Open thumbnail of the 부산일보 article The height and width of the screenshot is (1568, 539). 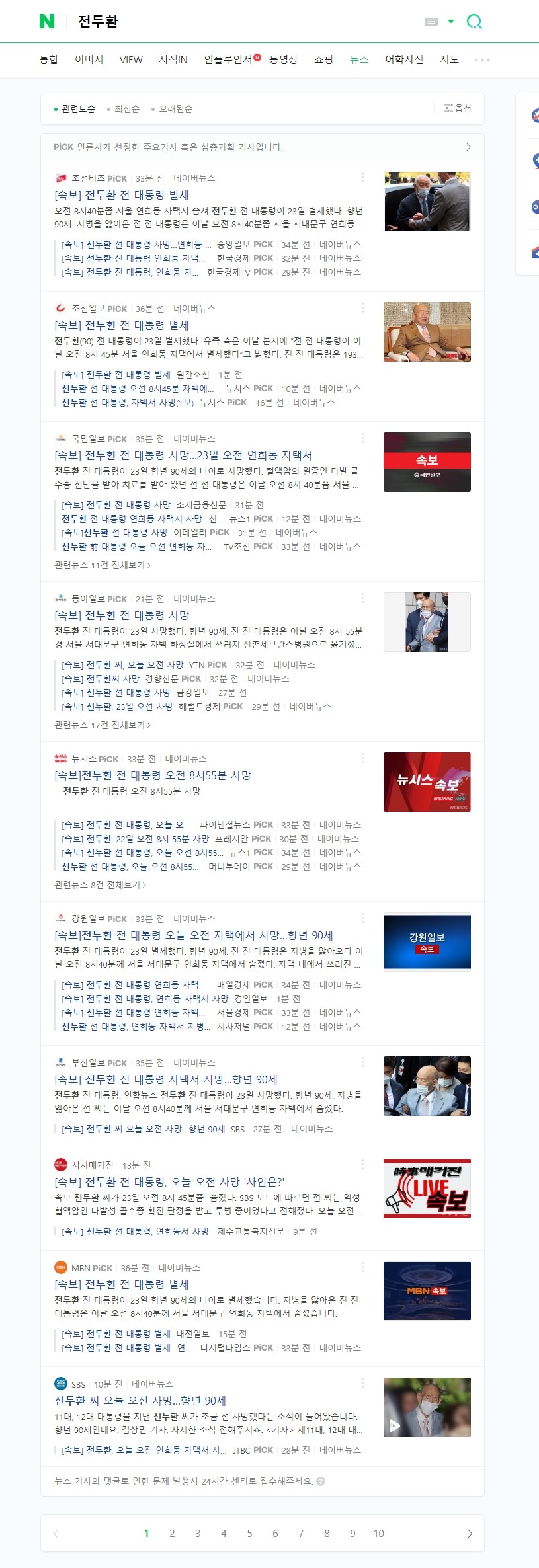427,1086
